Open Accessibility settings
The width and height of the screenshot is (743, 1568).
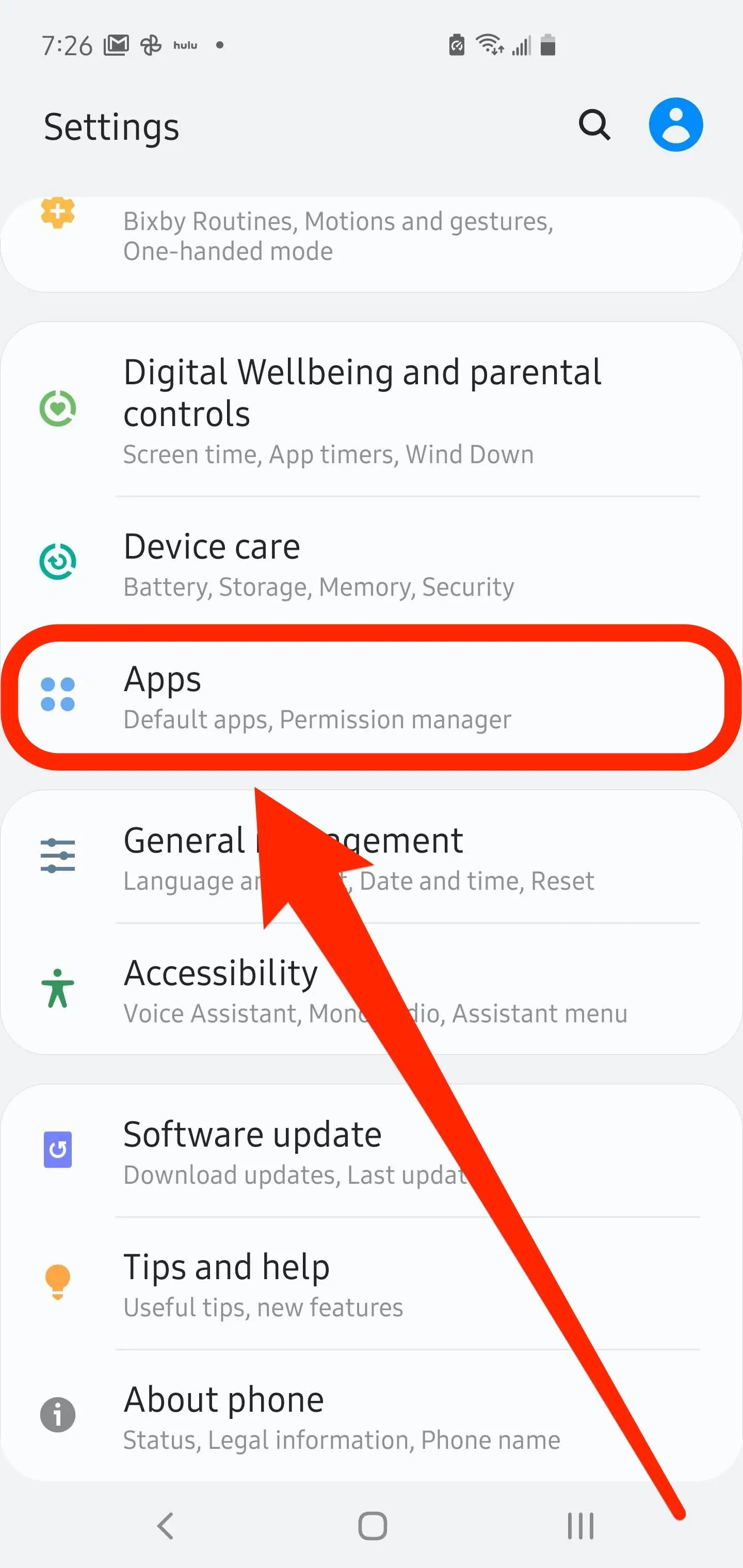pos(372,989)
